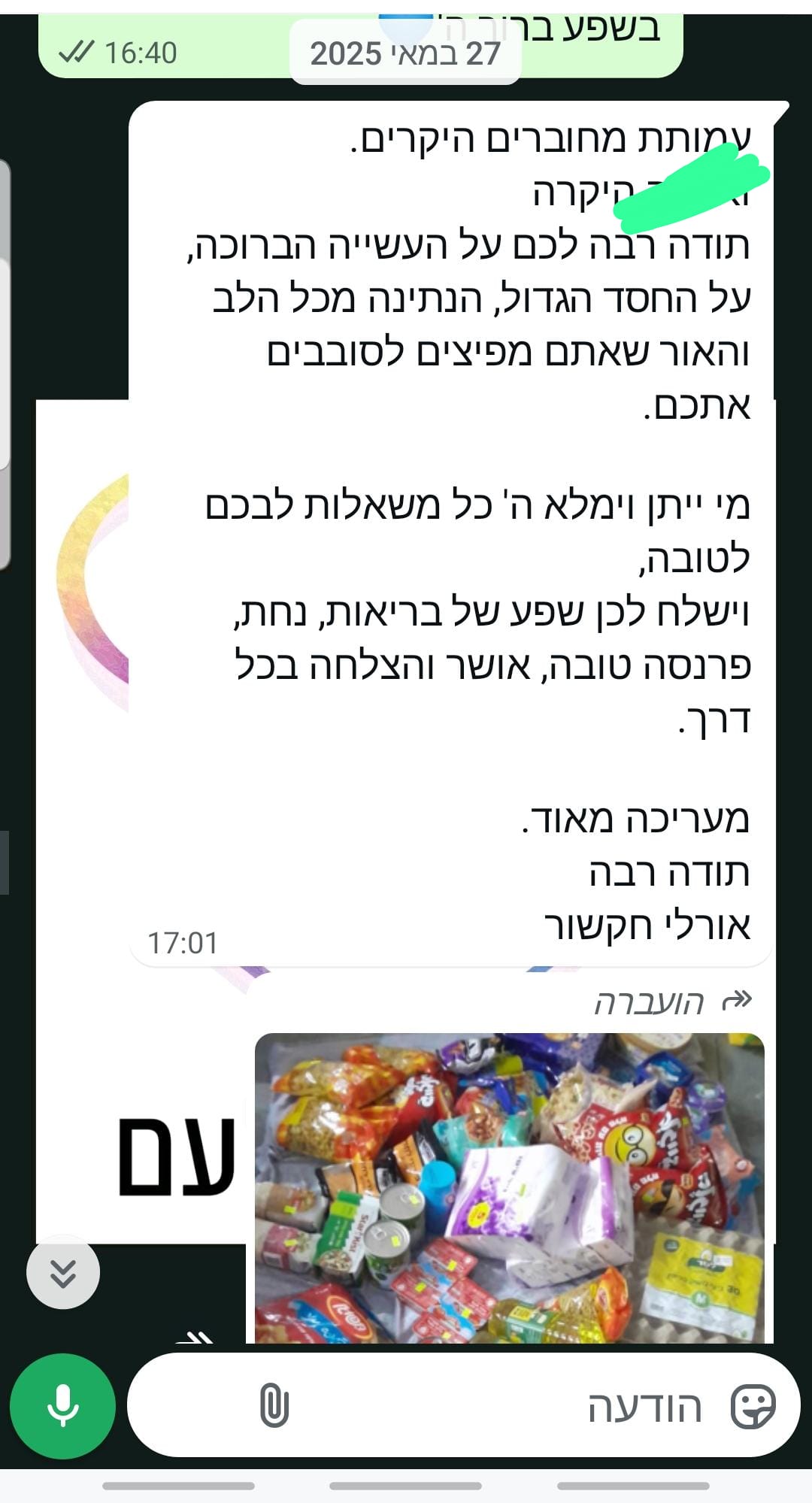Open the emoji and sticker picker
Viewport: 812px width, 1503px height.
click(753, 1406)
